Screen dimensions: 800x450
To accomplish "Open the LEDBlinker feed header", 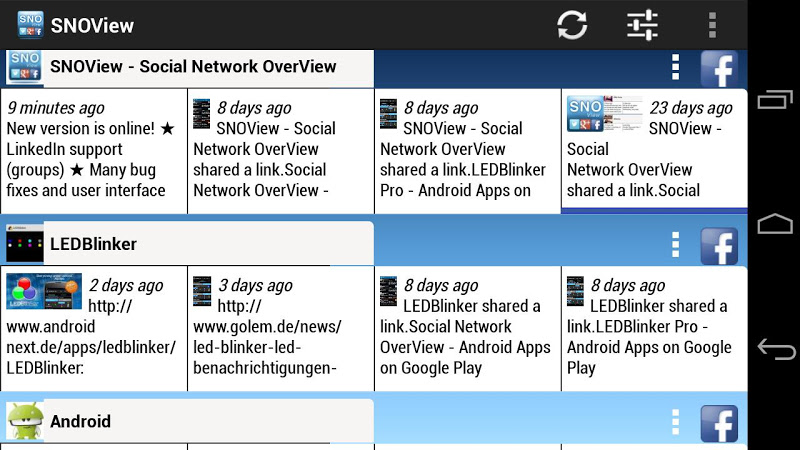I will pos(190,243).
